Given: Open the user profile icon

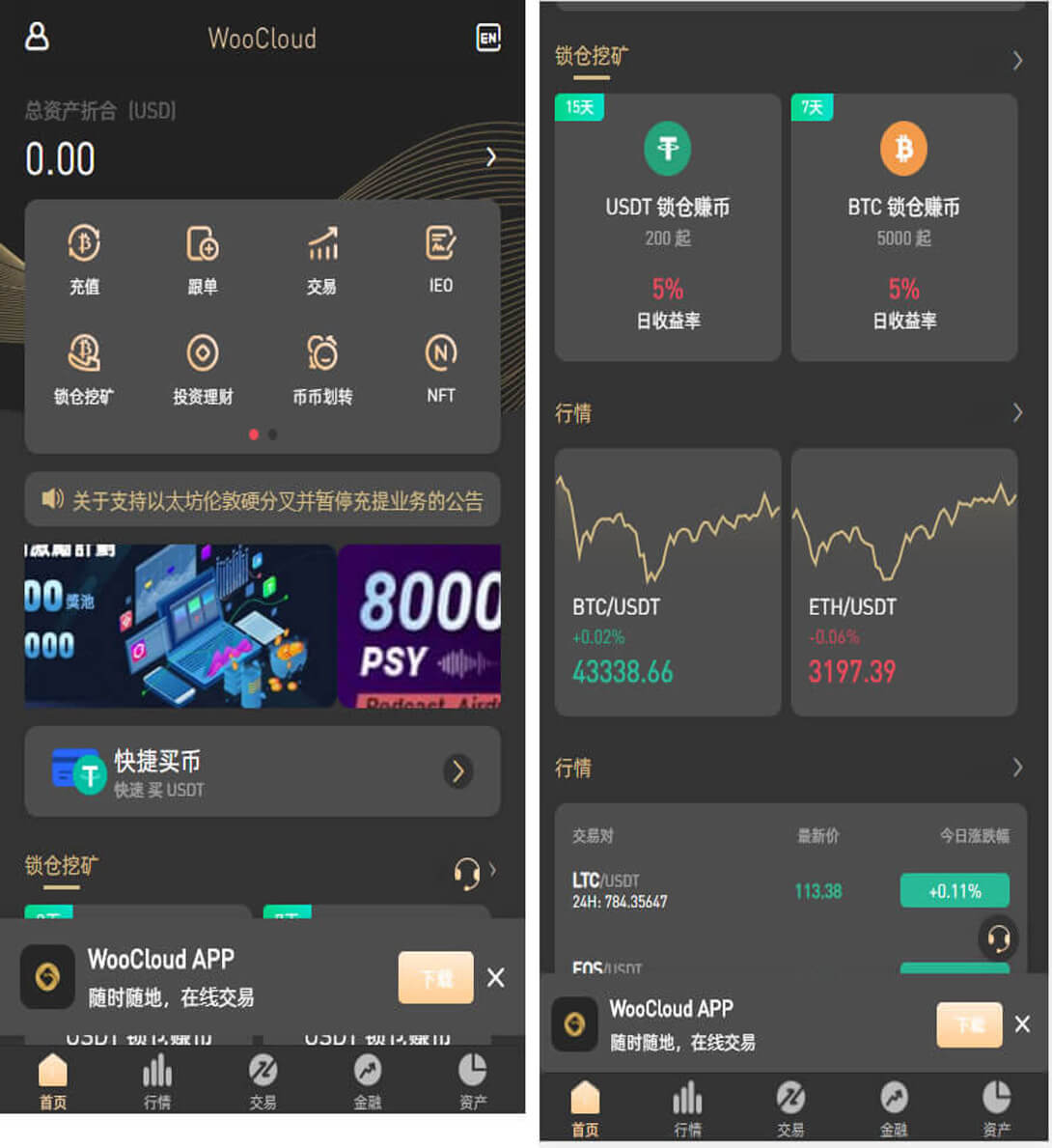Looking at the screenshot, I should click(36, 38).
